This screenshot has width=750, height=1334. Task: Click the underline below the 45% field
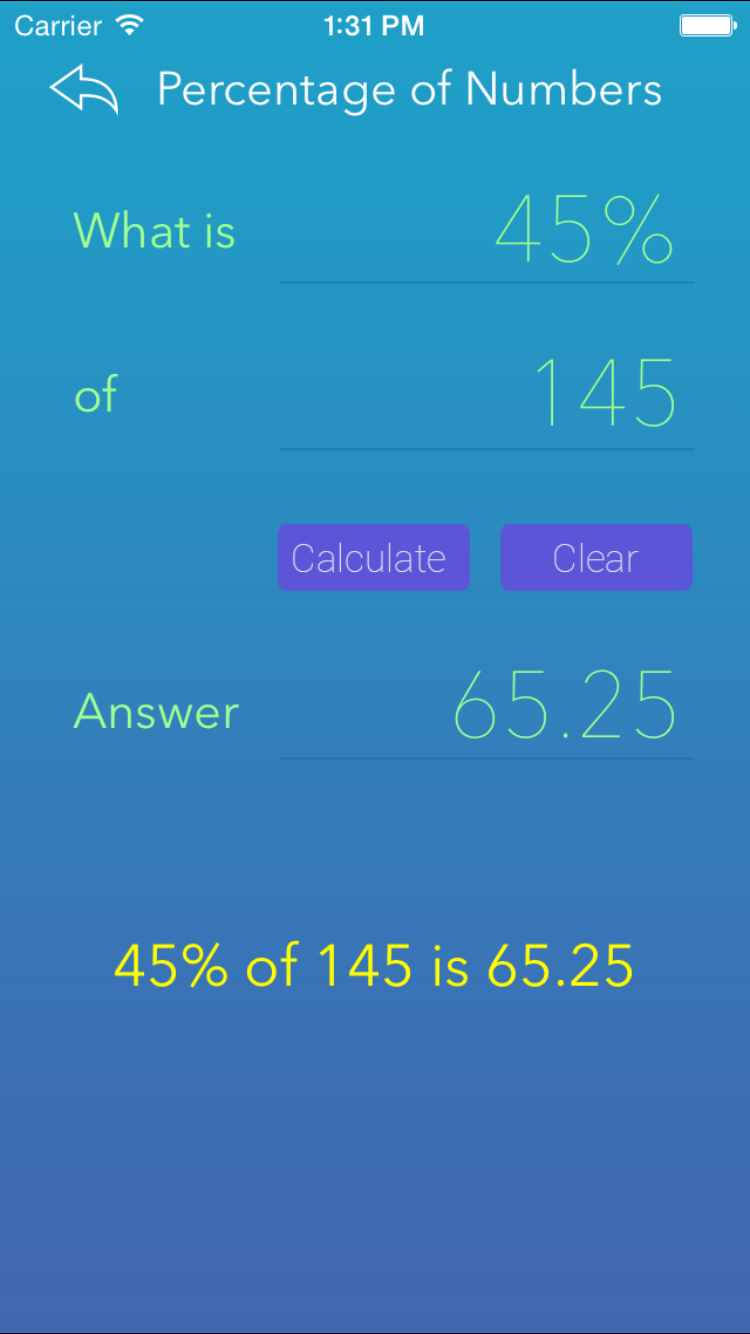pyautogui.click(x=487, y=283)
